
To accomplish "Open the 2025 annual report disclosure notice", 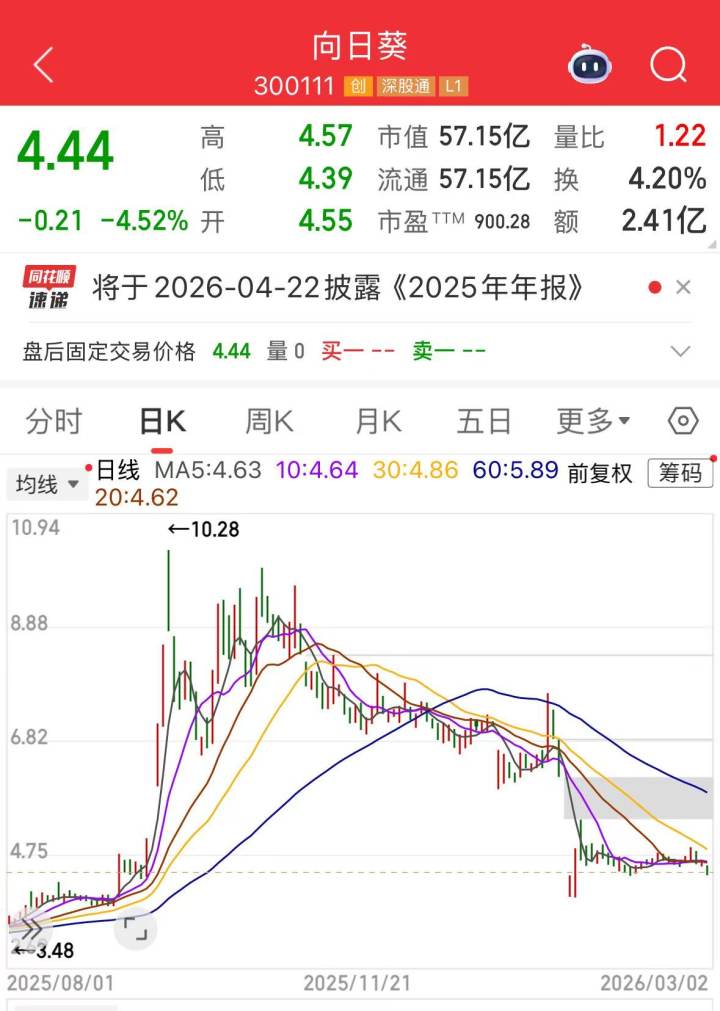I will (x=338, y=288).
